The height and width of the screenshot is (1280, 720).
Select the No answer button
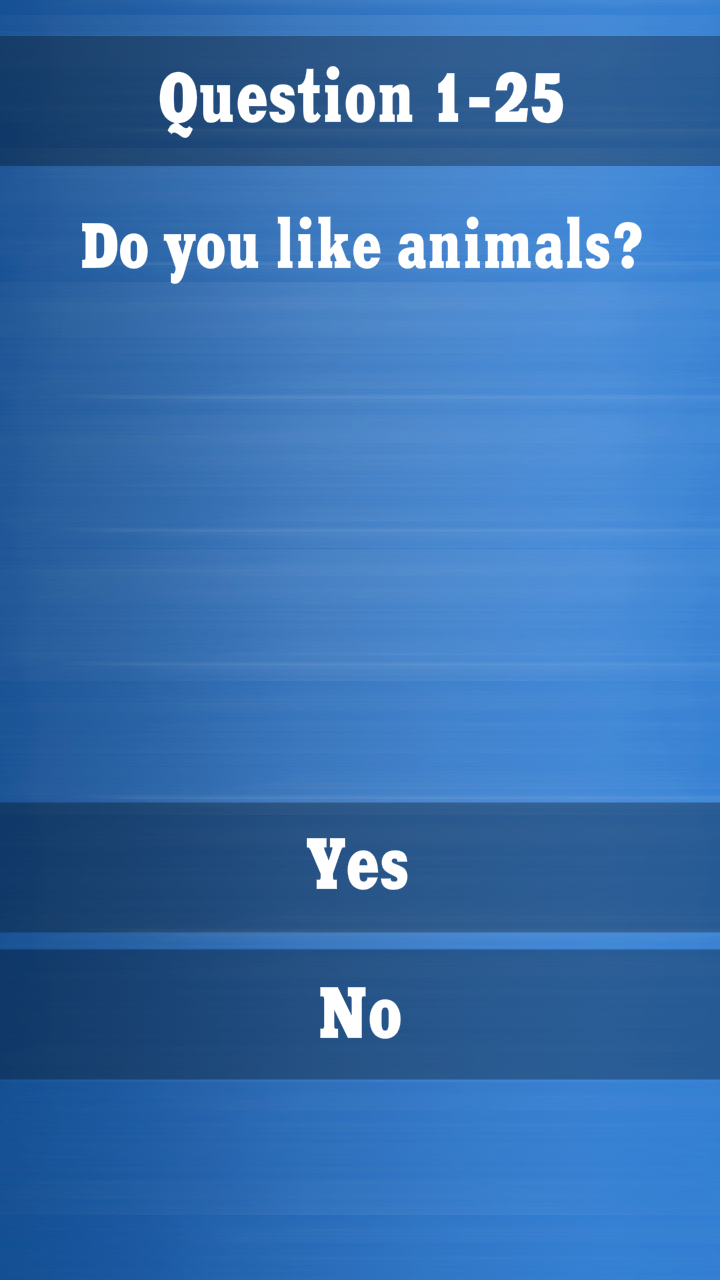point(359,1014)
